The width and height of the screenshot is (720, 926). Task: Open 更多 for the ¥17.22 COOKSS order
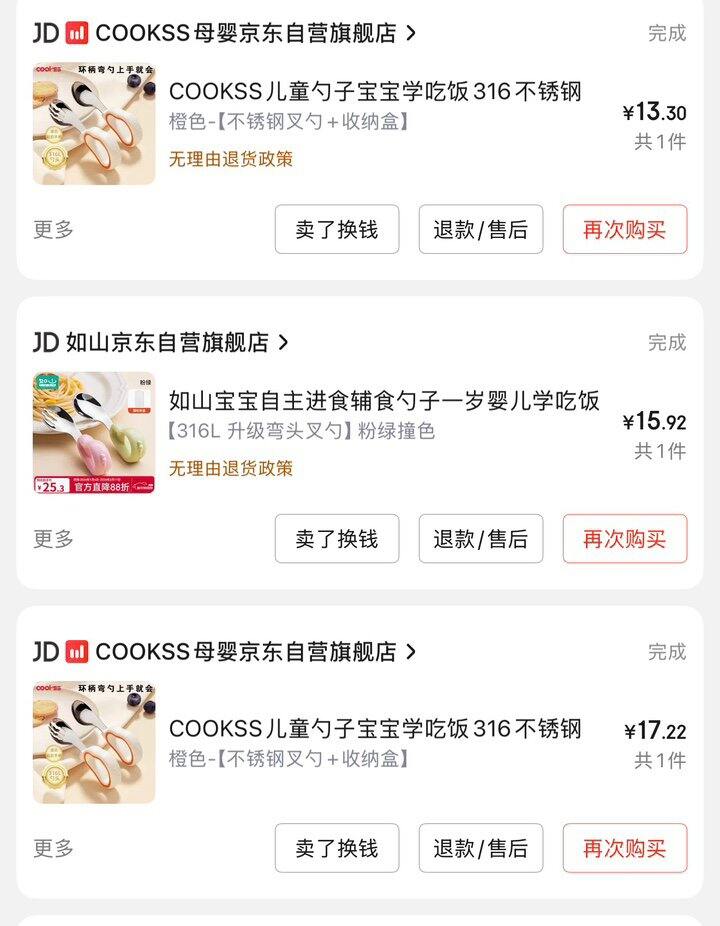pos(54,848)
